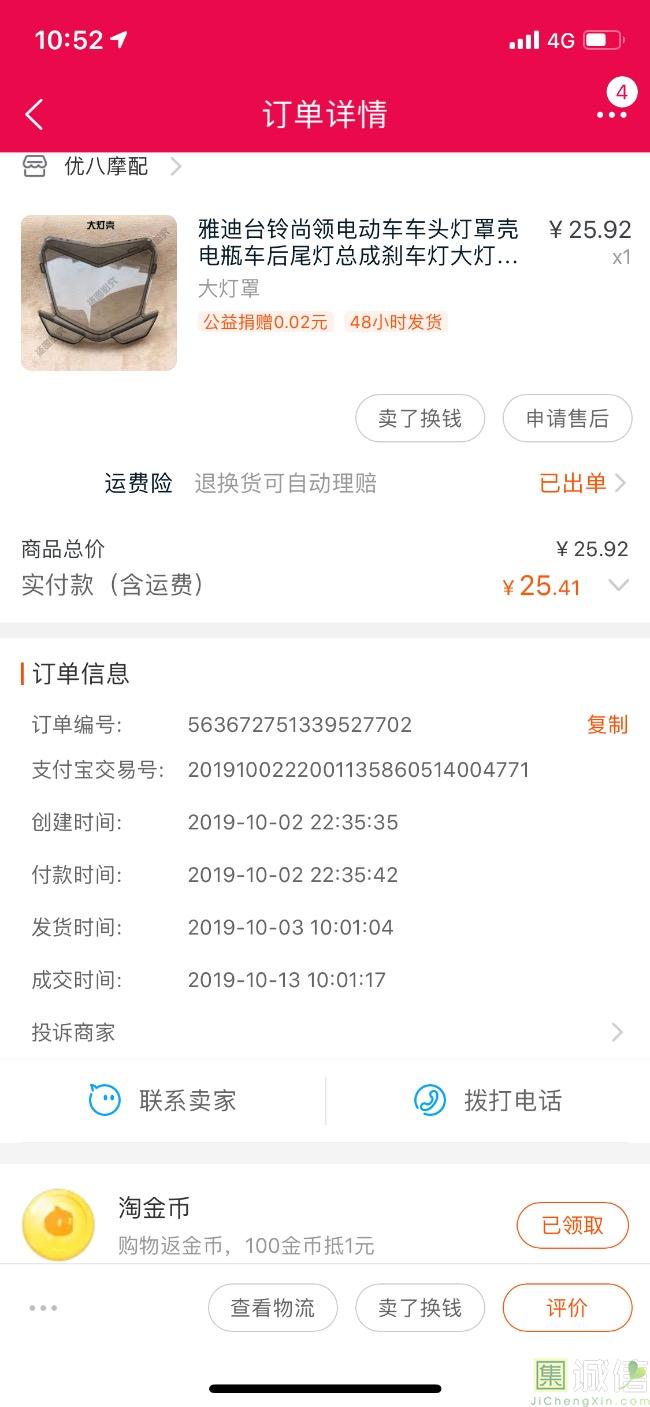Tap 申请售后 to request after-sales service
The height and width of the screenshot is (1407, 650).
tap(567, 418)
